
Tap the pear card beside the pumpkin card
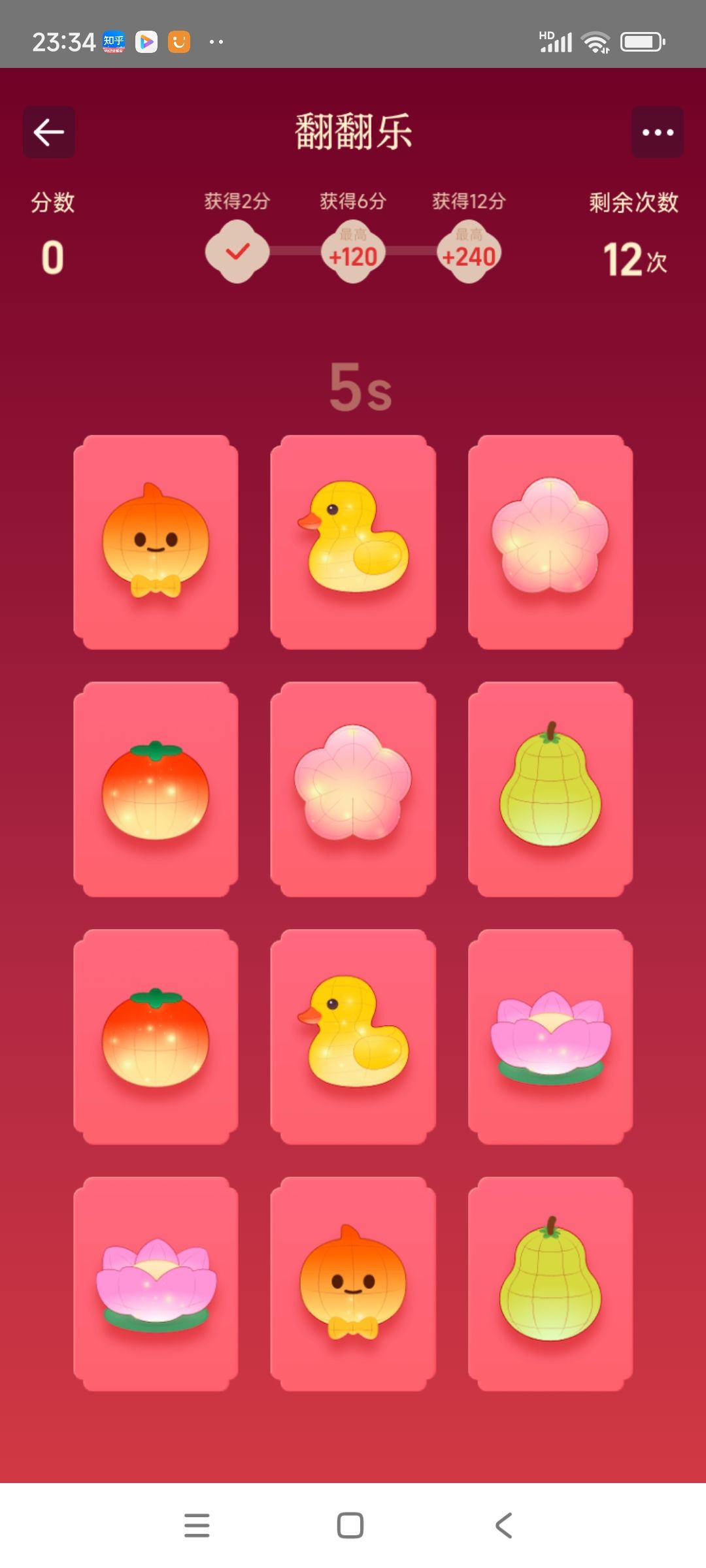click(550, 1283)
